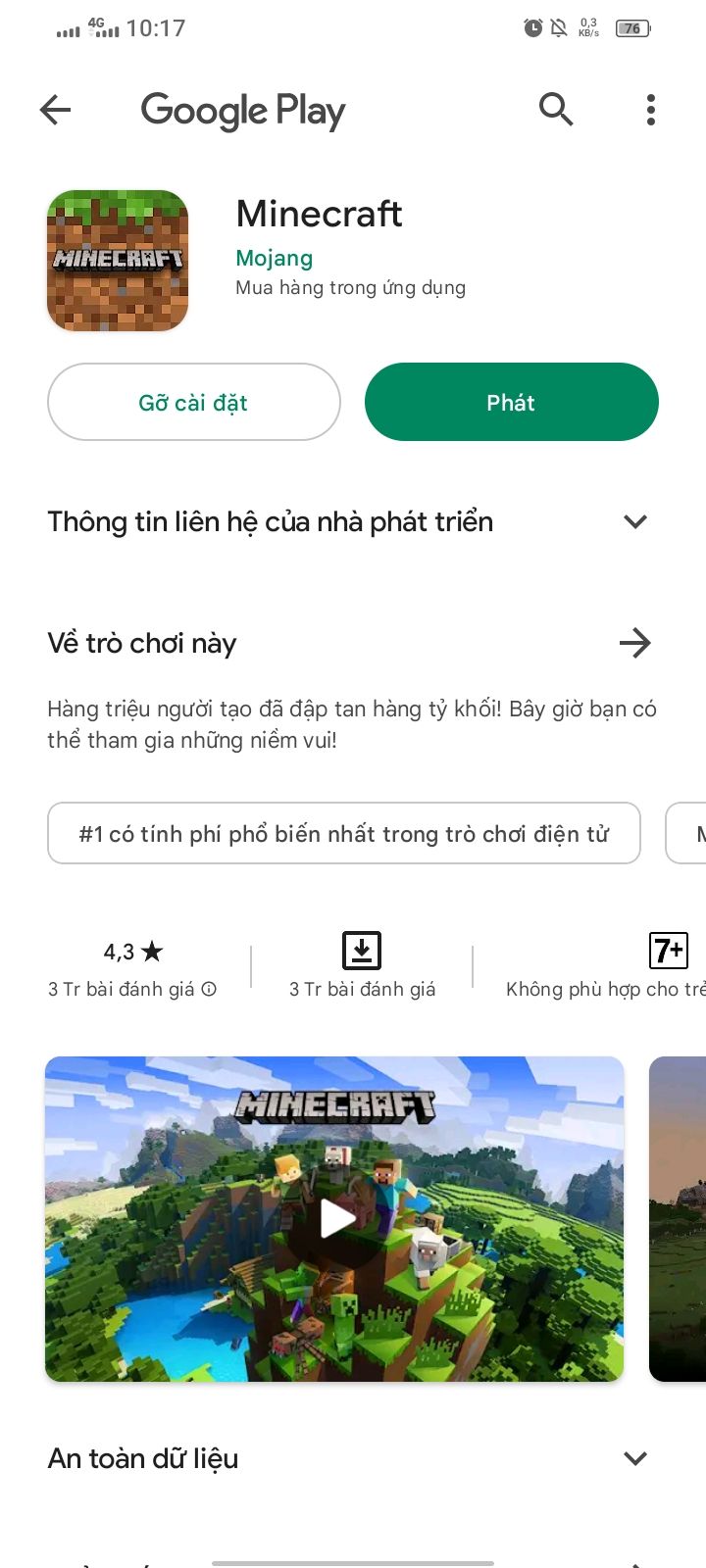Expand Thông tin liên hệ của nhà phát triển

[x=635, y=521]
